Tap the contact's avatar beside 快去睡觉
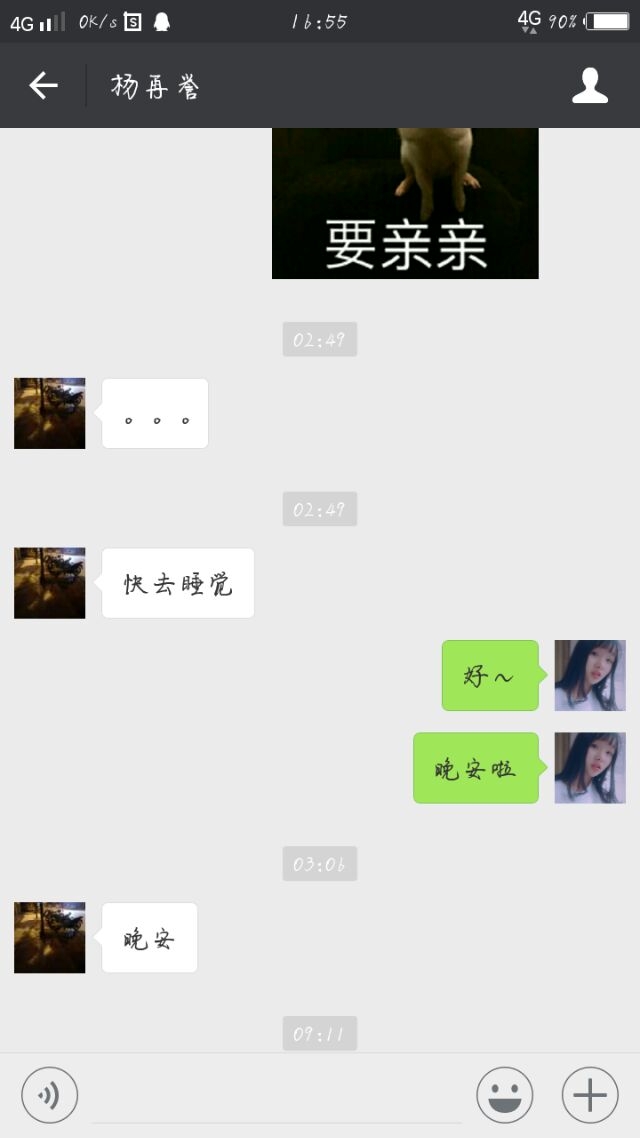Viewport: 640px width, 1138px height. coord(49,583)
